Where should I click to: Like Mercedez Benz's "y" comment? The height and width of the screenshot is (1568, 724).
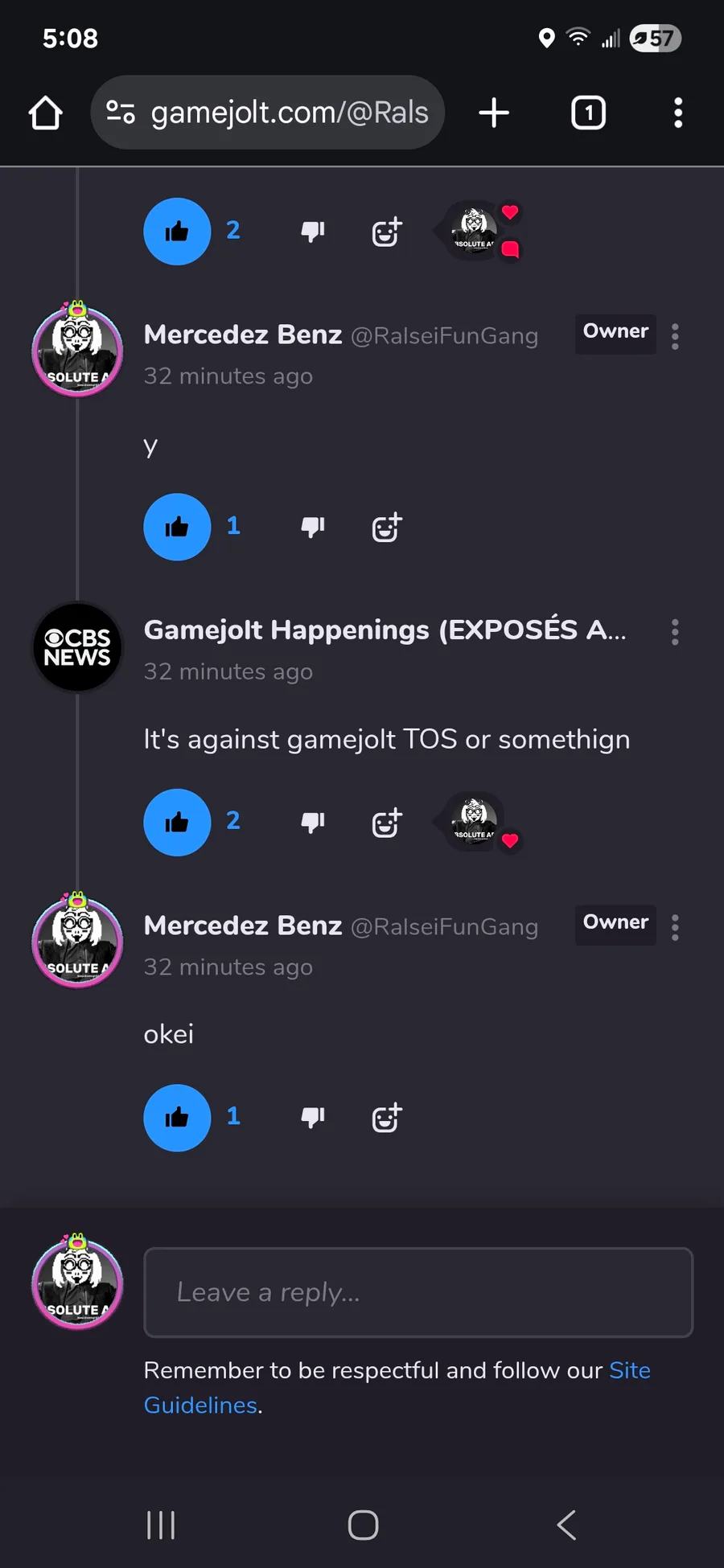tap(177, 527)
